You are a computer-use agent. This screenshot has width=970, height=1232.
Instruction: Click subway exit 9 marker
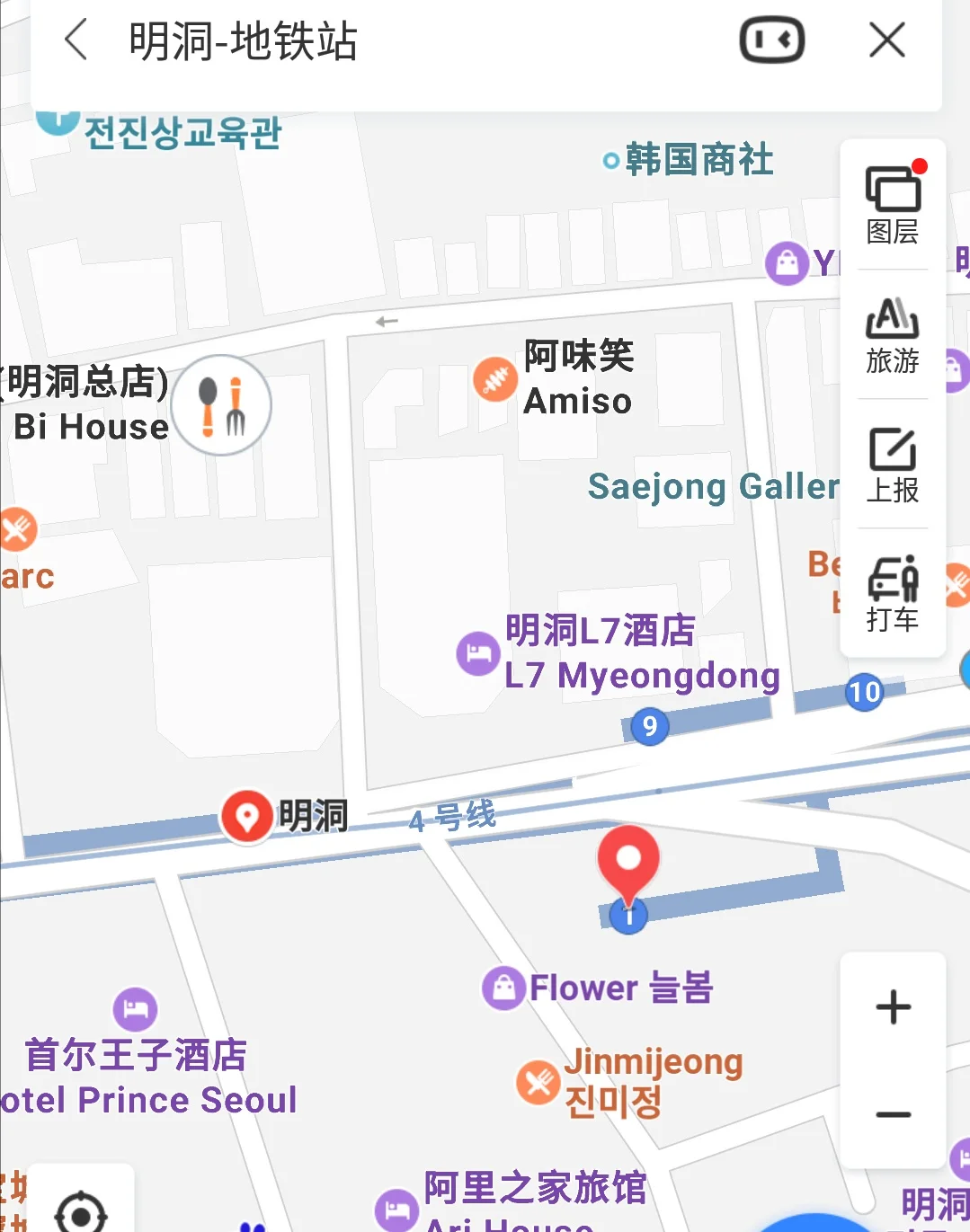pos(651,726)
